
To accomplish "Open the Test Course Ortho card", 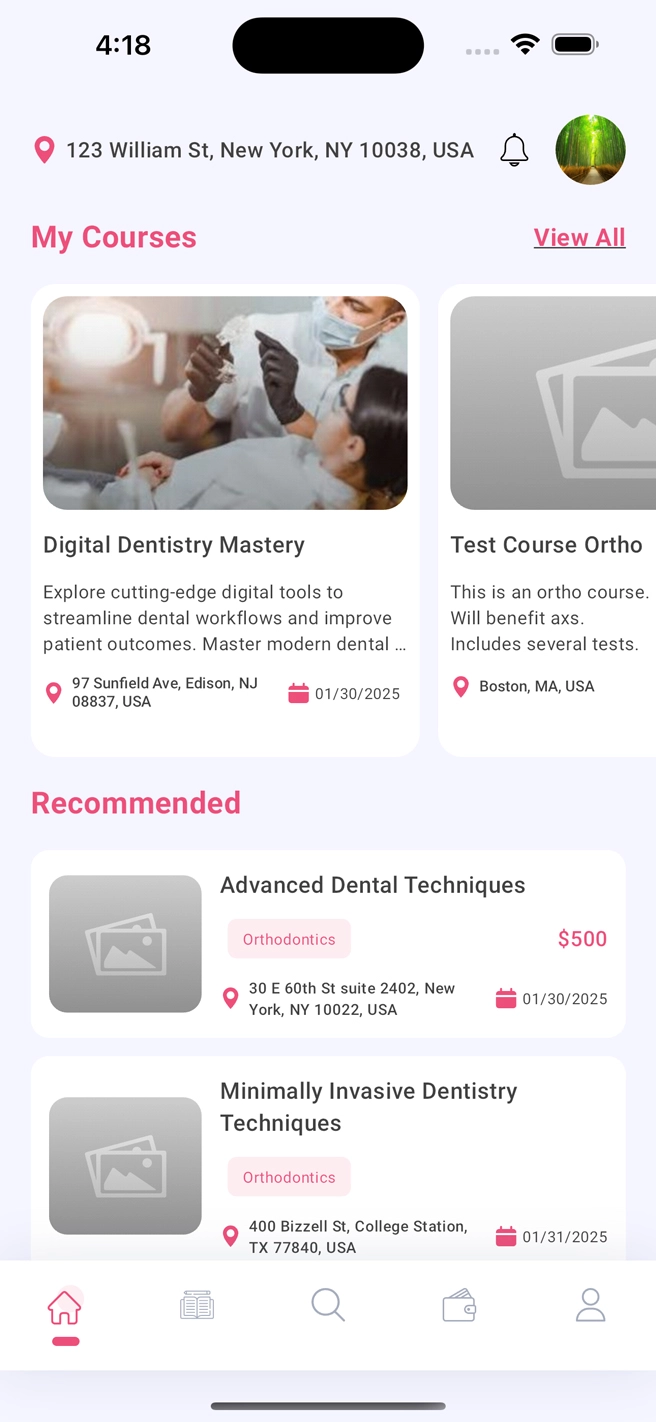I will pyautogui.click(x=547, y=520).
